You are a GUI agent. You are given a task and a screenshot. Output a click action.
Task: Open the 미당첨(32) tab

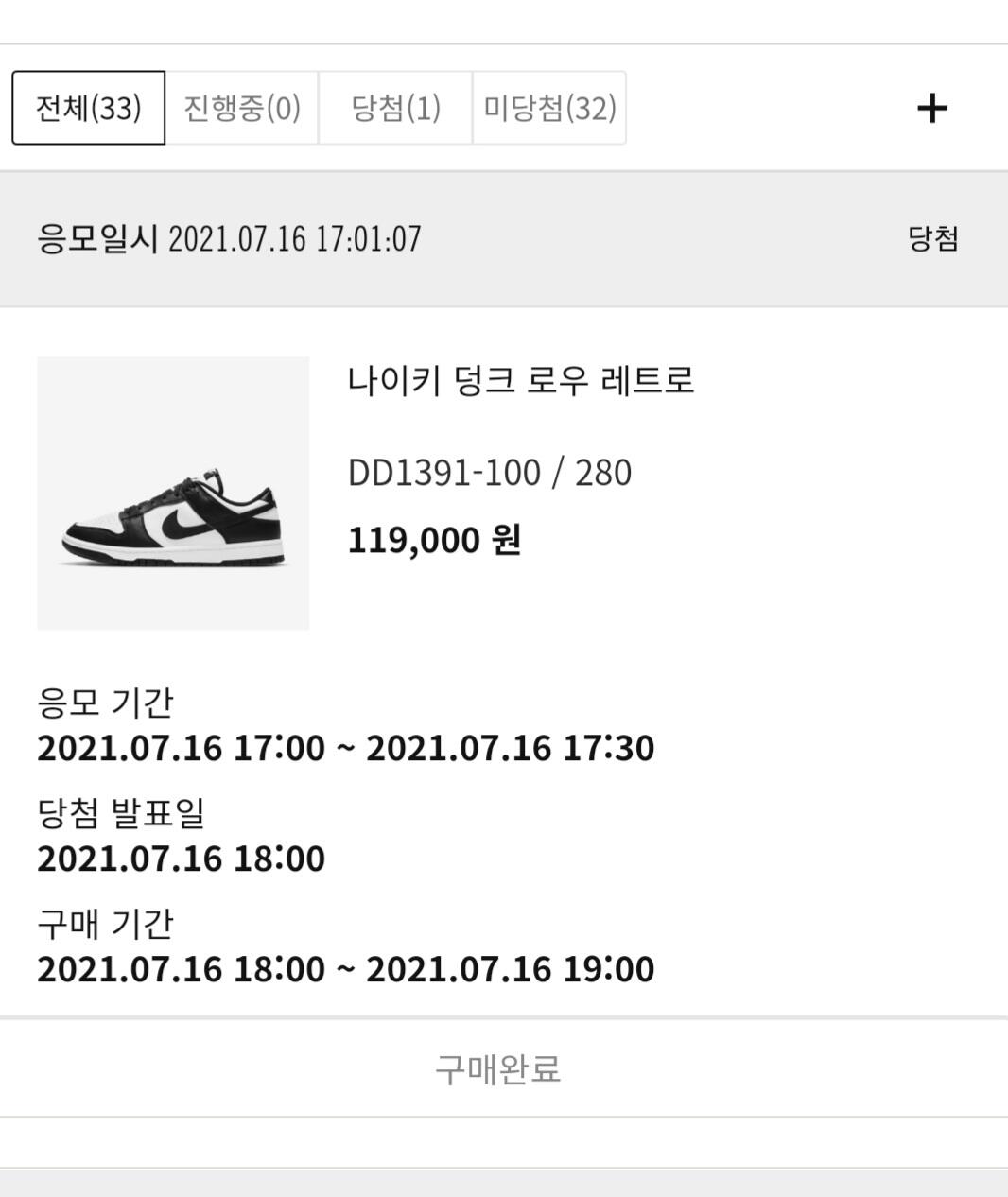pyautogui.click(x=549, y=108)
